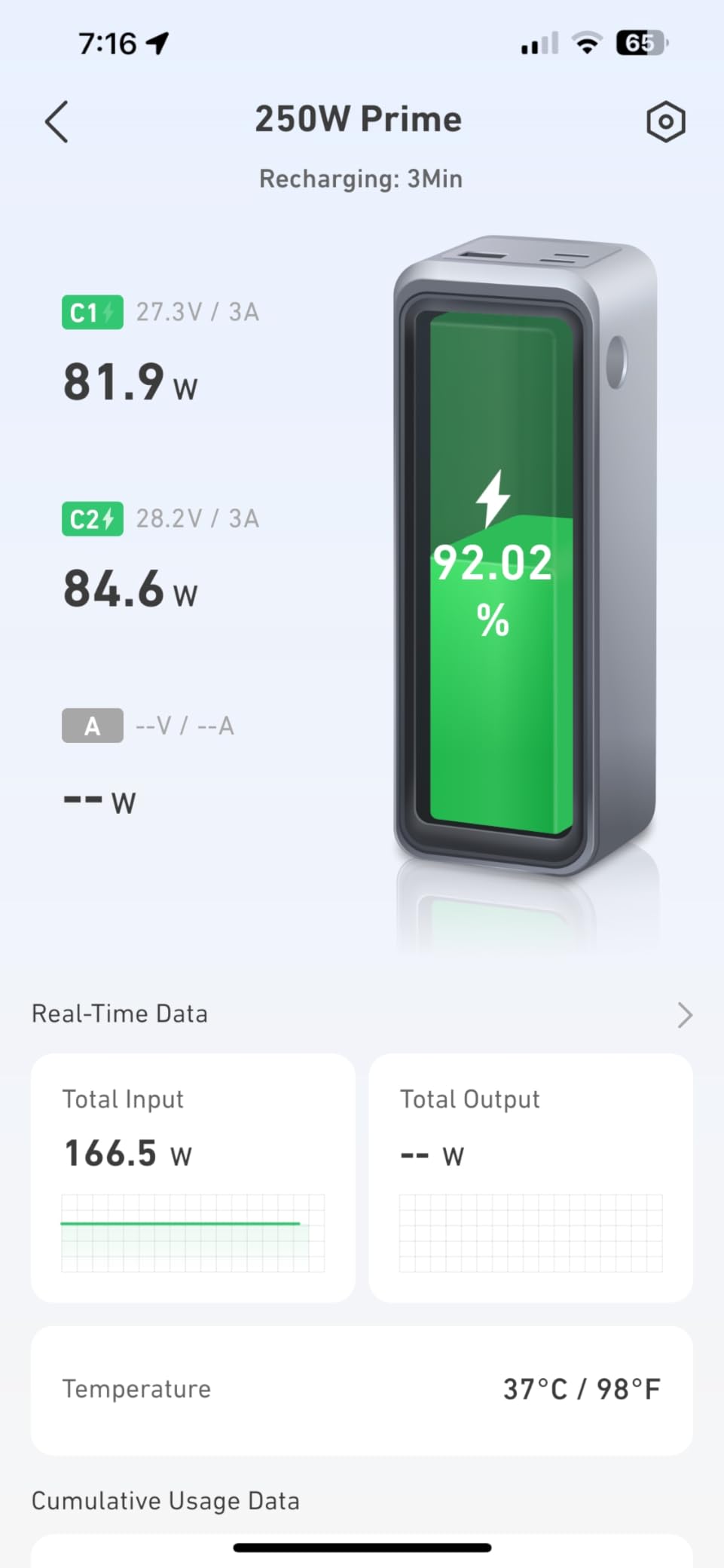The height and width of the screenshot is (1568, 724).
Task: Tap the C1 charging bolt icon
Action: pos(108,311)
